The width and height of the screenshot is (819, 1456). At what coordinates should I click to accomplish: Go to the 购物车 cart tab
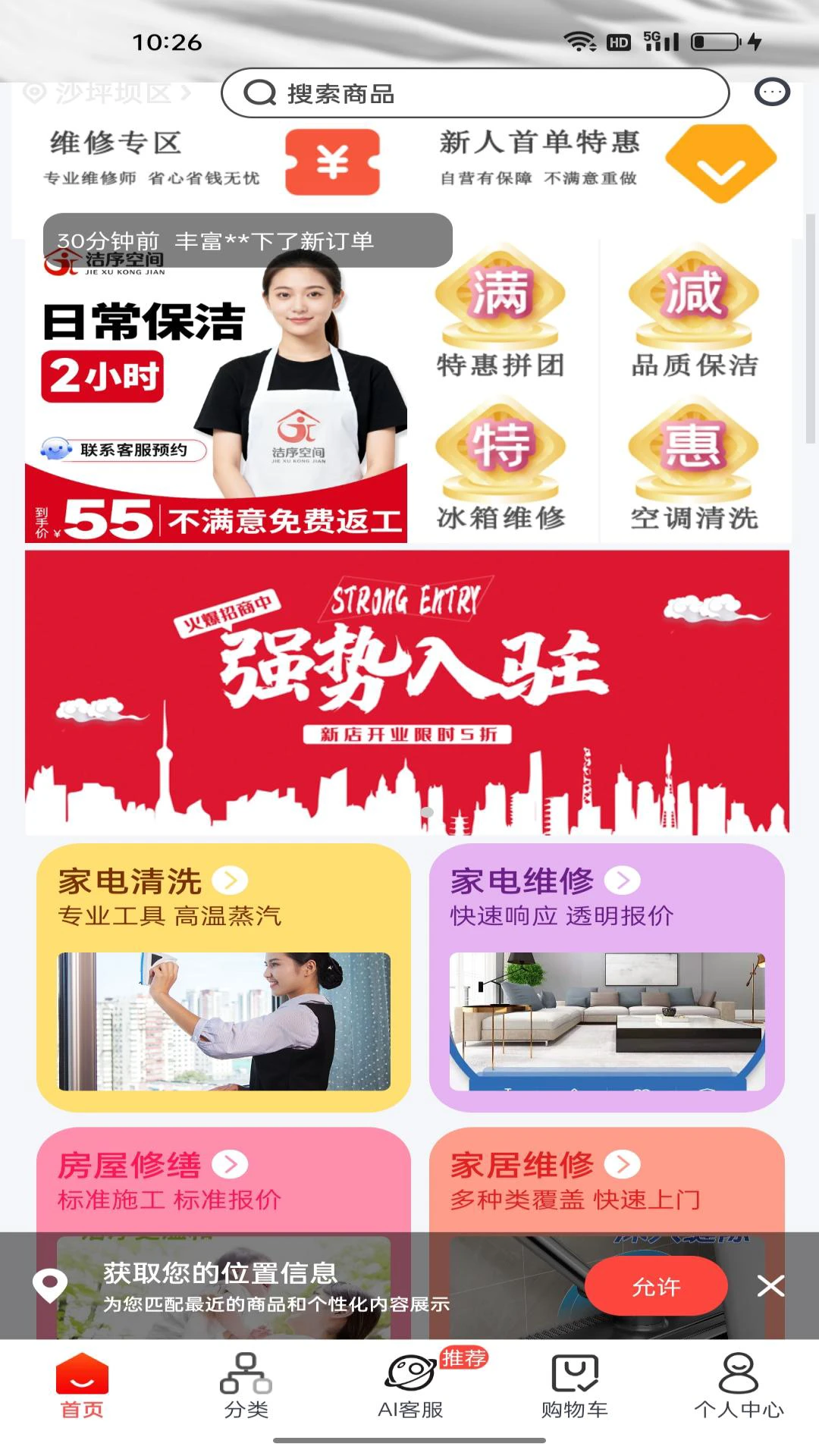tap(574, 1386)
